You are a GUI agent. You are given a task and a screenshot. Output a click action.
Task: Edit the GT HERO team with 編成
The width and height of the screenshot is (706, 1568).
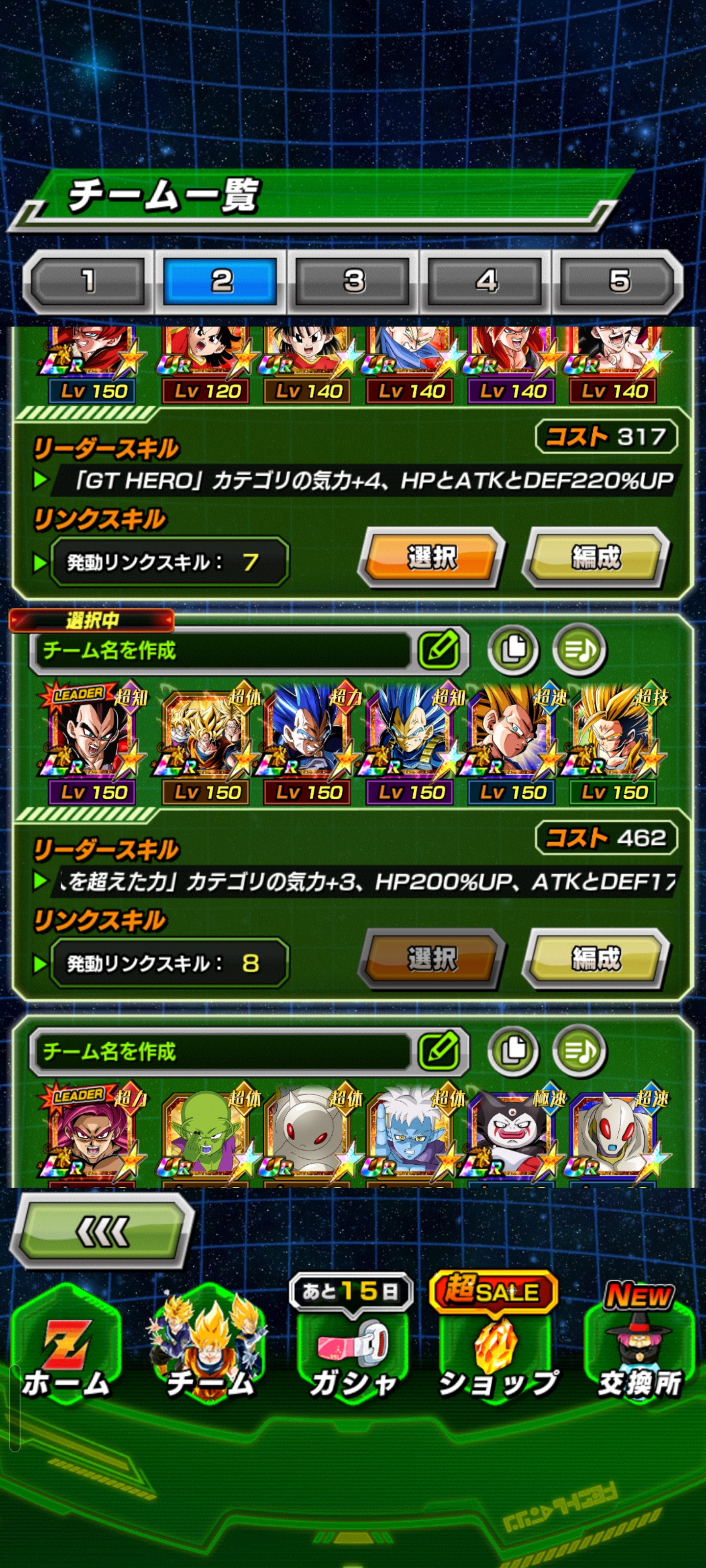tap(596, 558)
